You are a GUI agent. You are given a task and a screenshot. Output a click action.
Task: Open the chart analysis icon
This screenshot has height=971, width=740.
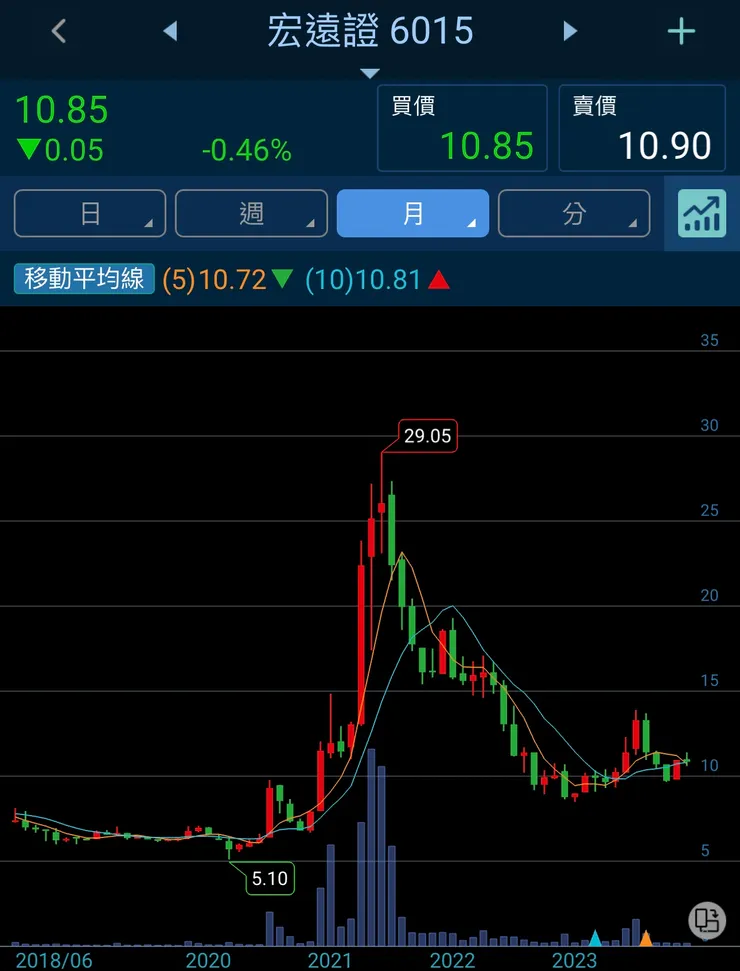tap(701, 213)
